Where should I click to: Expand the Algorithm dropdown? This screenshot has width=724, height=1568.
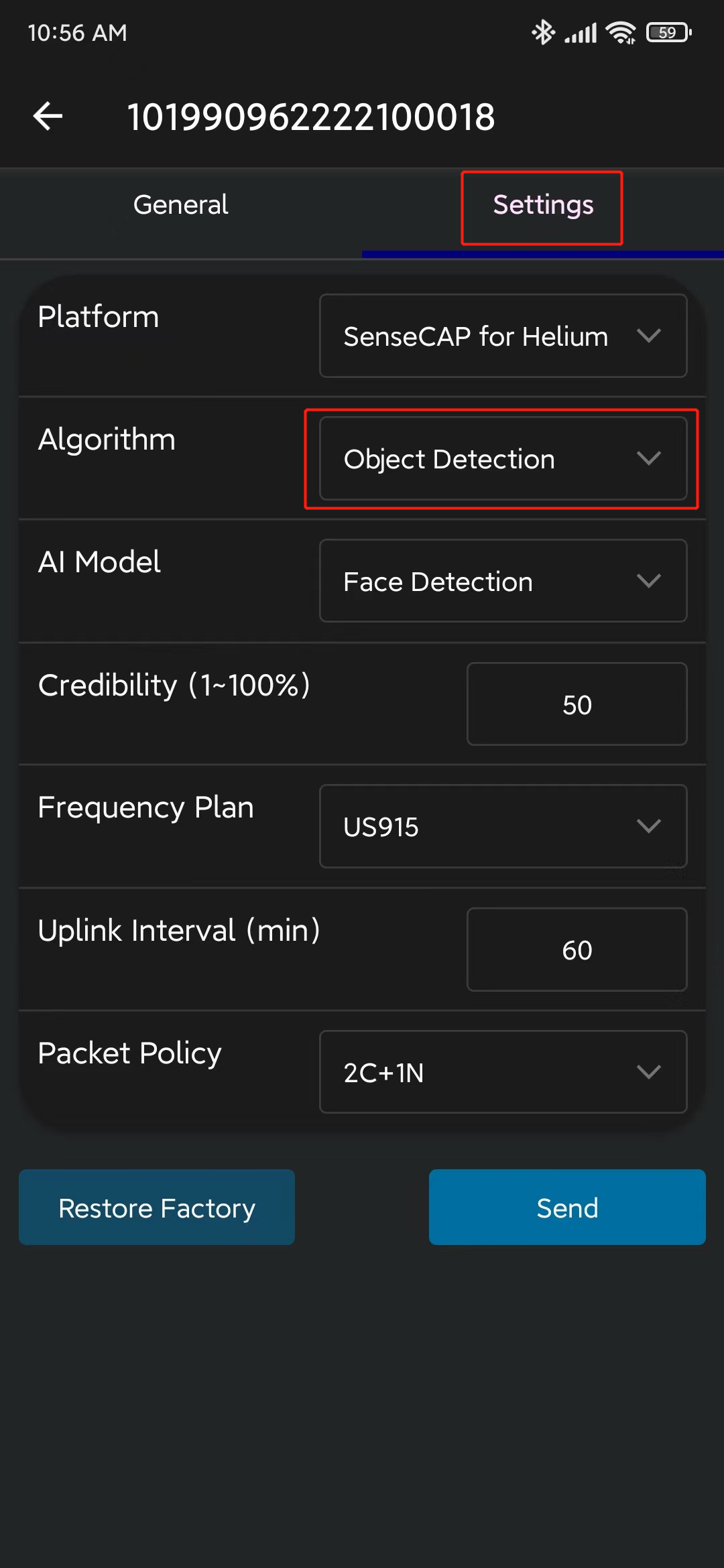pos(503,458)
